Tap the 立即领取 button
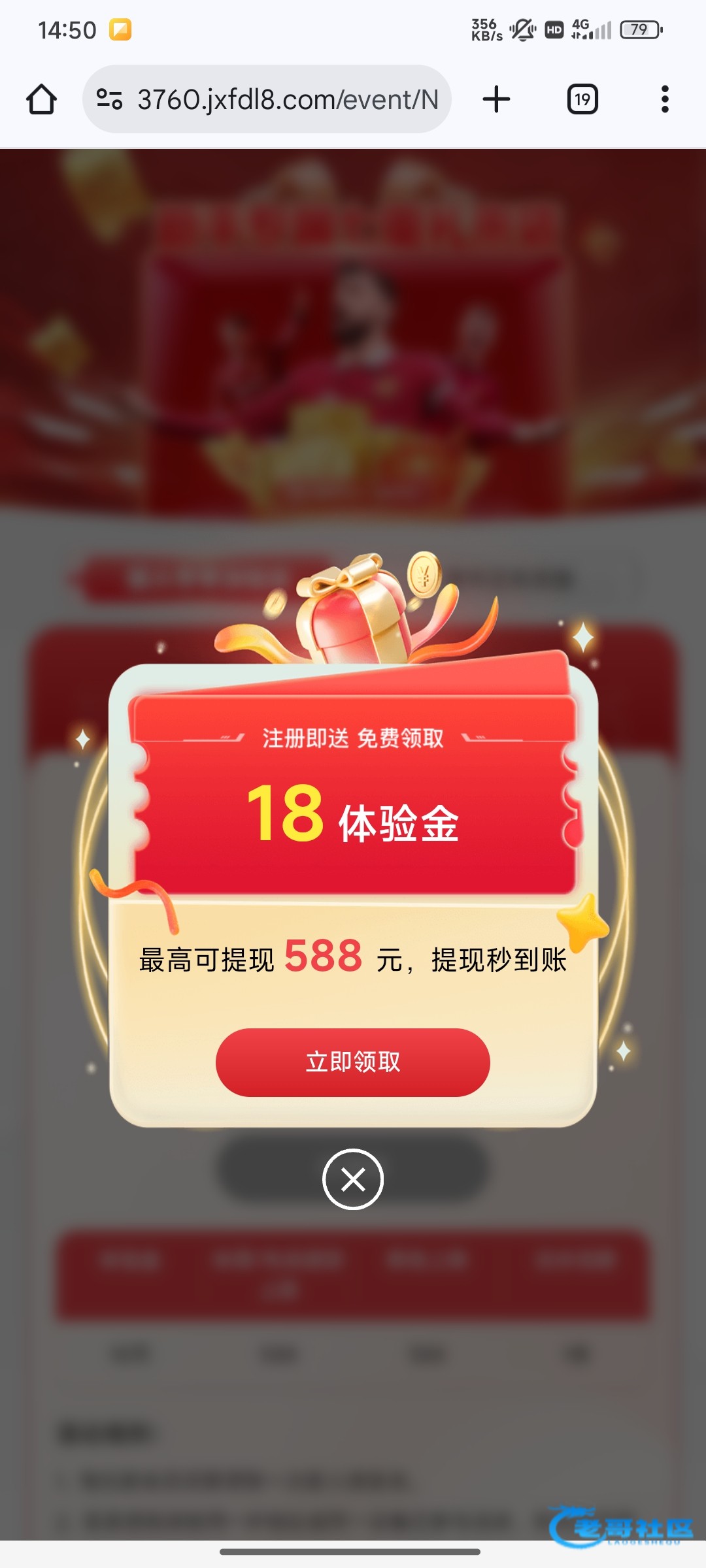The image size is (706, 1568). [x=352, y=1062]
